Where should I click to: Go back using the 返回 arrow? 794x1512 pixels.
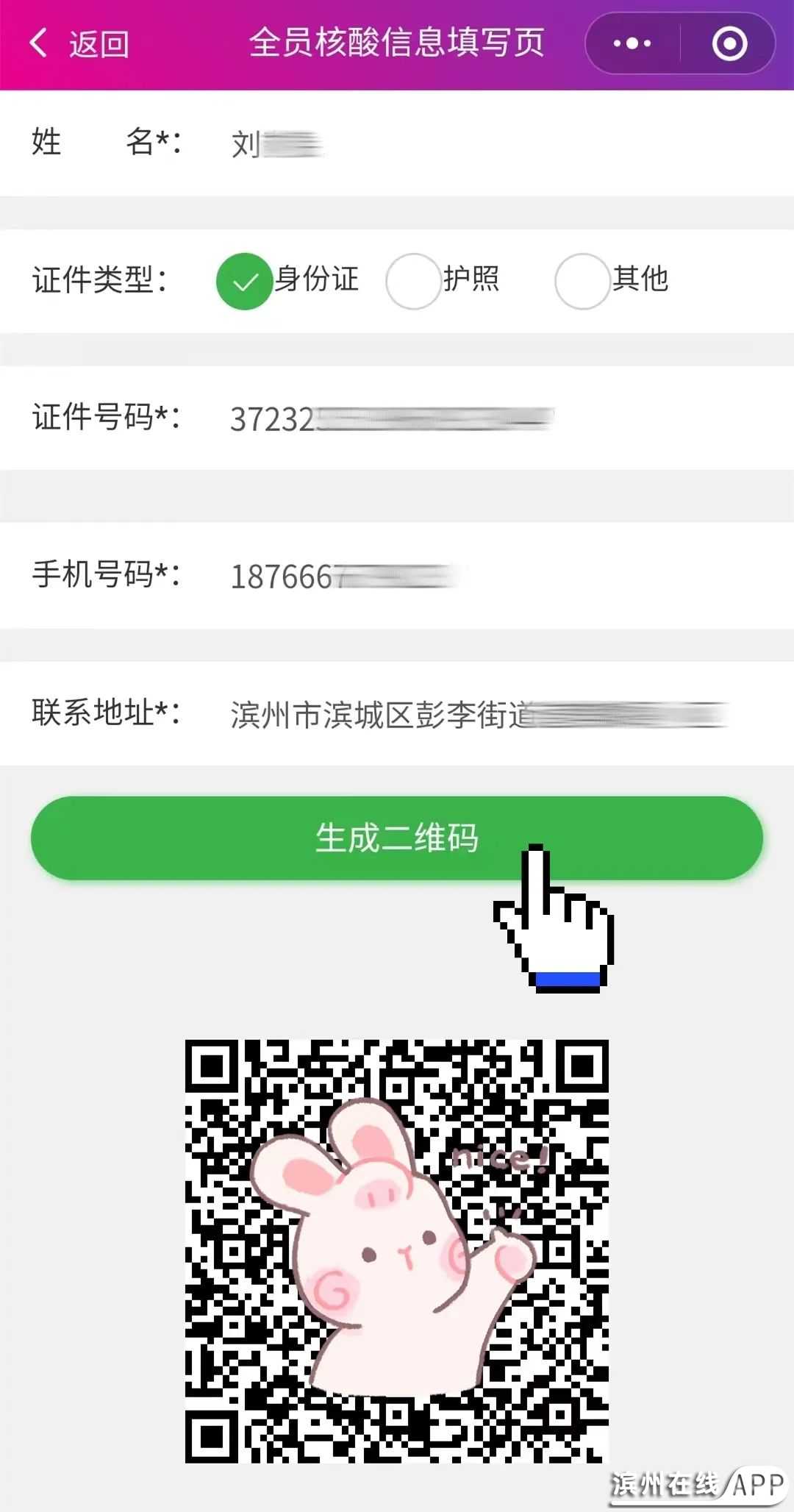77,44
